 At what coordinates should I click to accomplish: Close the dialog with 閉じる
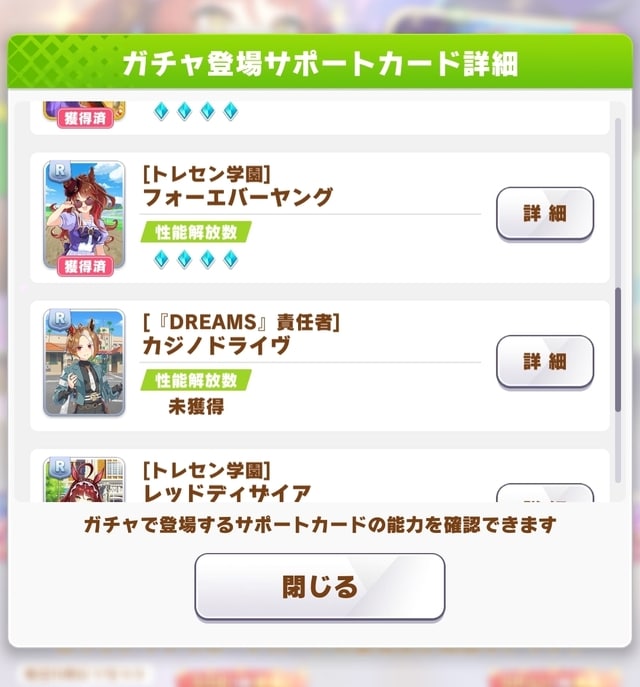point(319,586)
